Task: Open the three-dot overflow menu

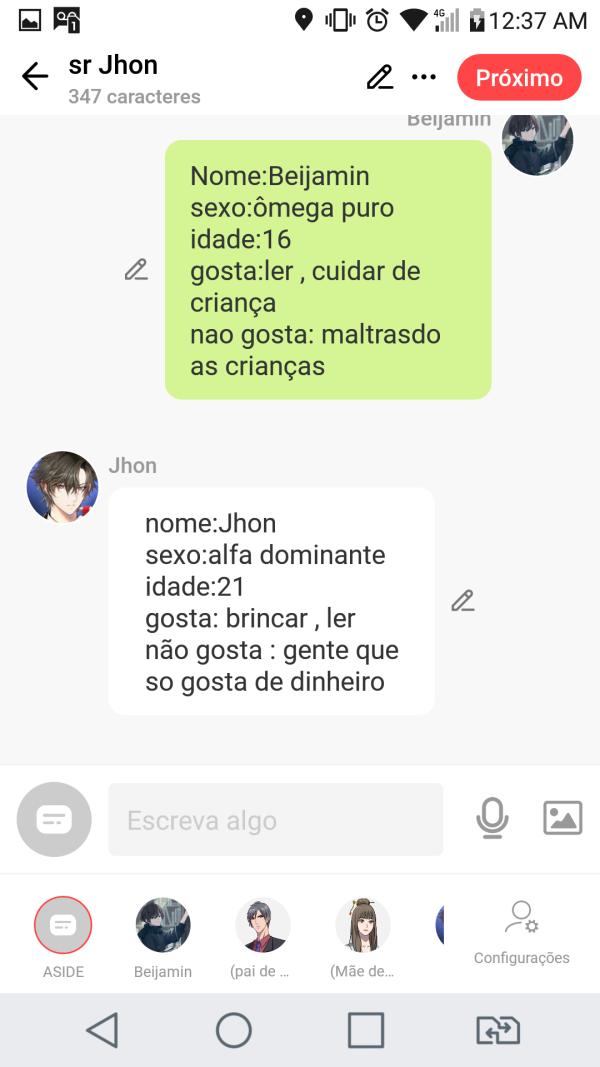Action: click(x=424, y=77)
